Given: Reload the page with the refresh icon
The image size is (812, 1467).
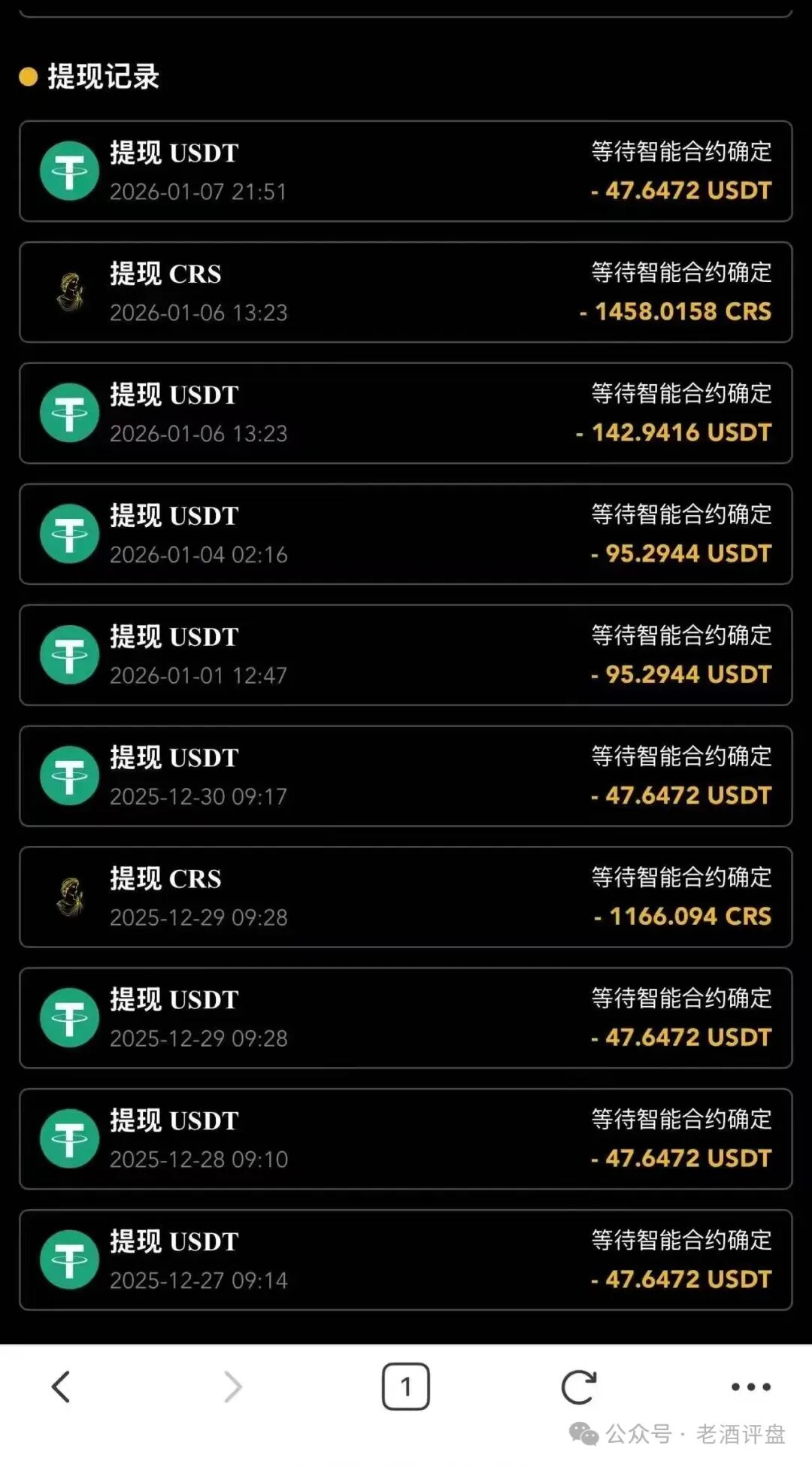Looking at the screenshot, I should (x=577, y=1387).
